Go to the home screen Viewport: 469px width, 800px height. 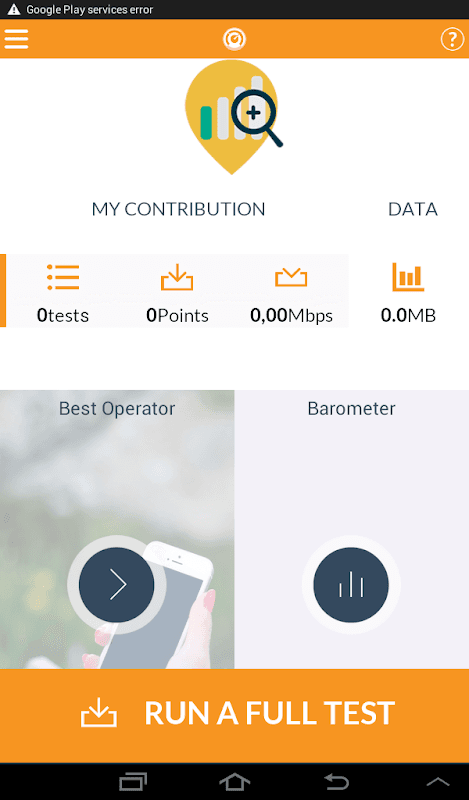coord(235,782)
